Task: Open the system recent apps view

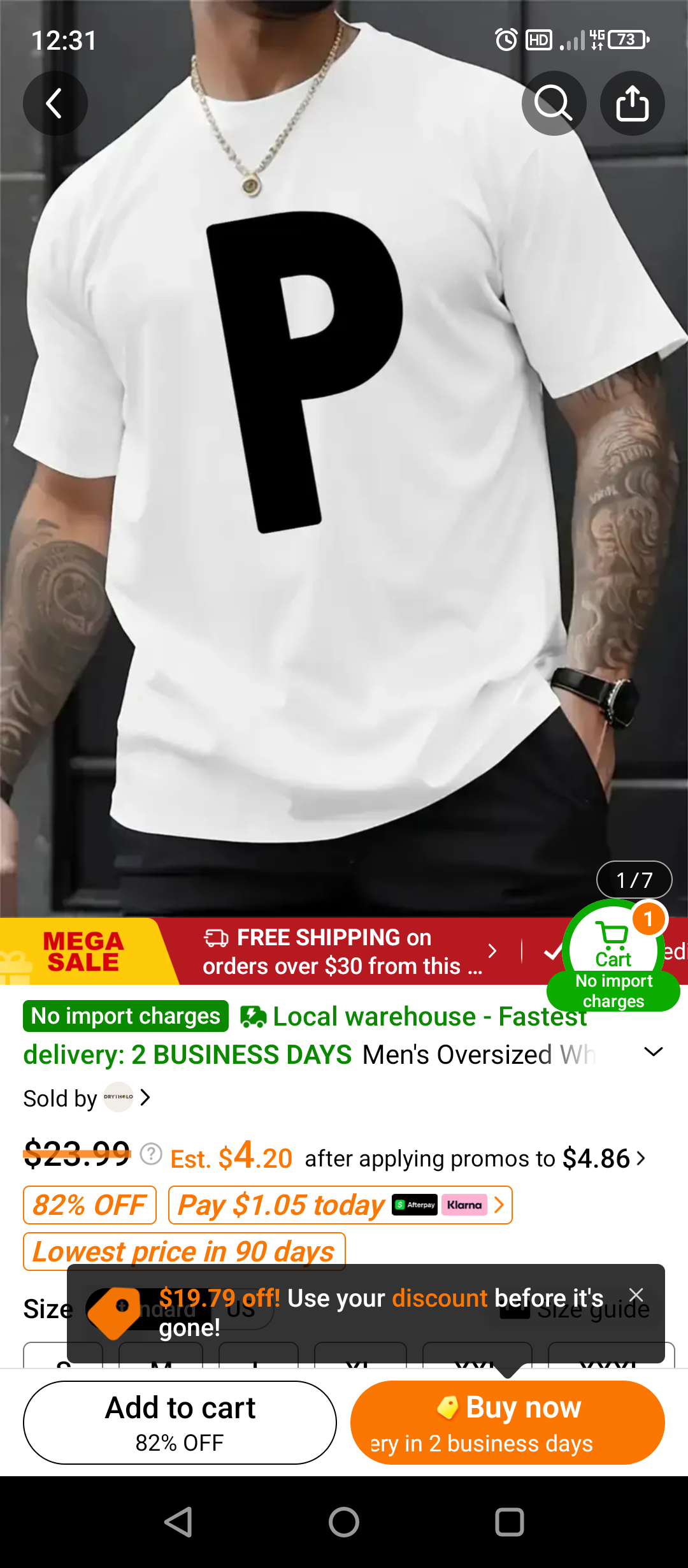Action: coord(509,1522)
